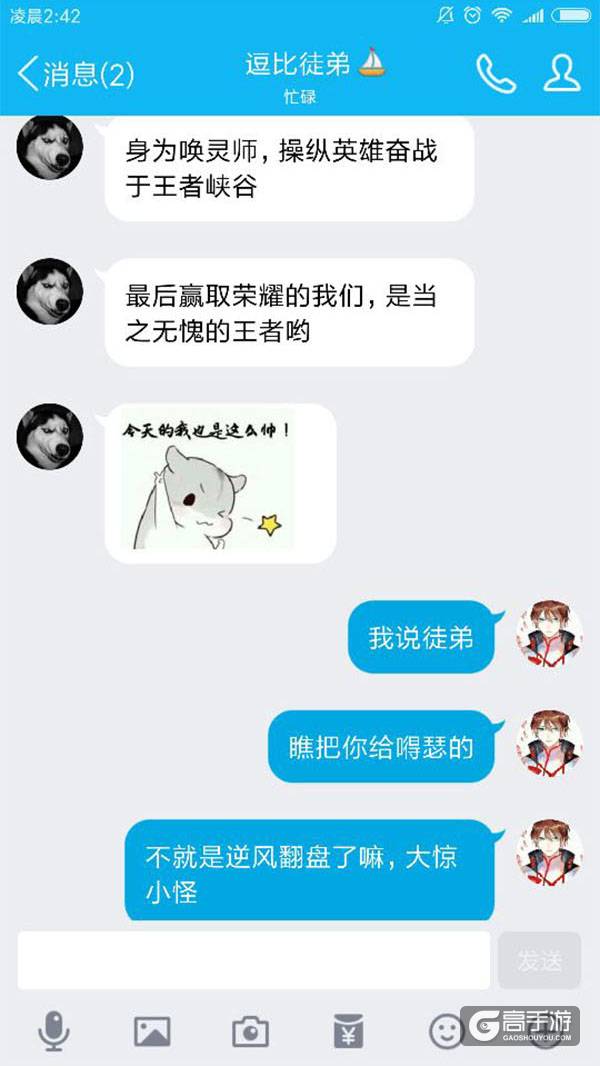600x1066 pixels.
Task: Open the contact profile icon
Action: point(562,73)
